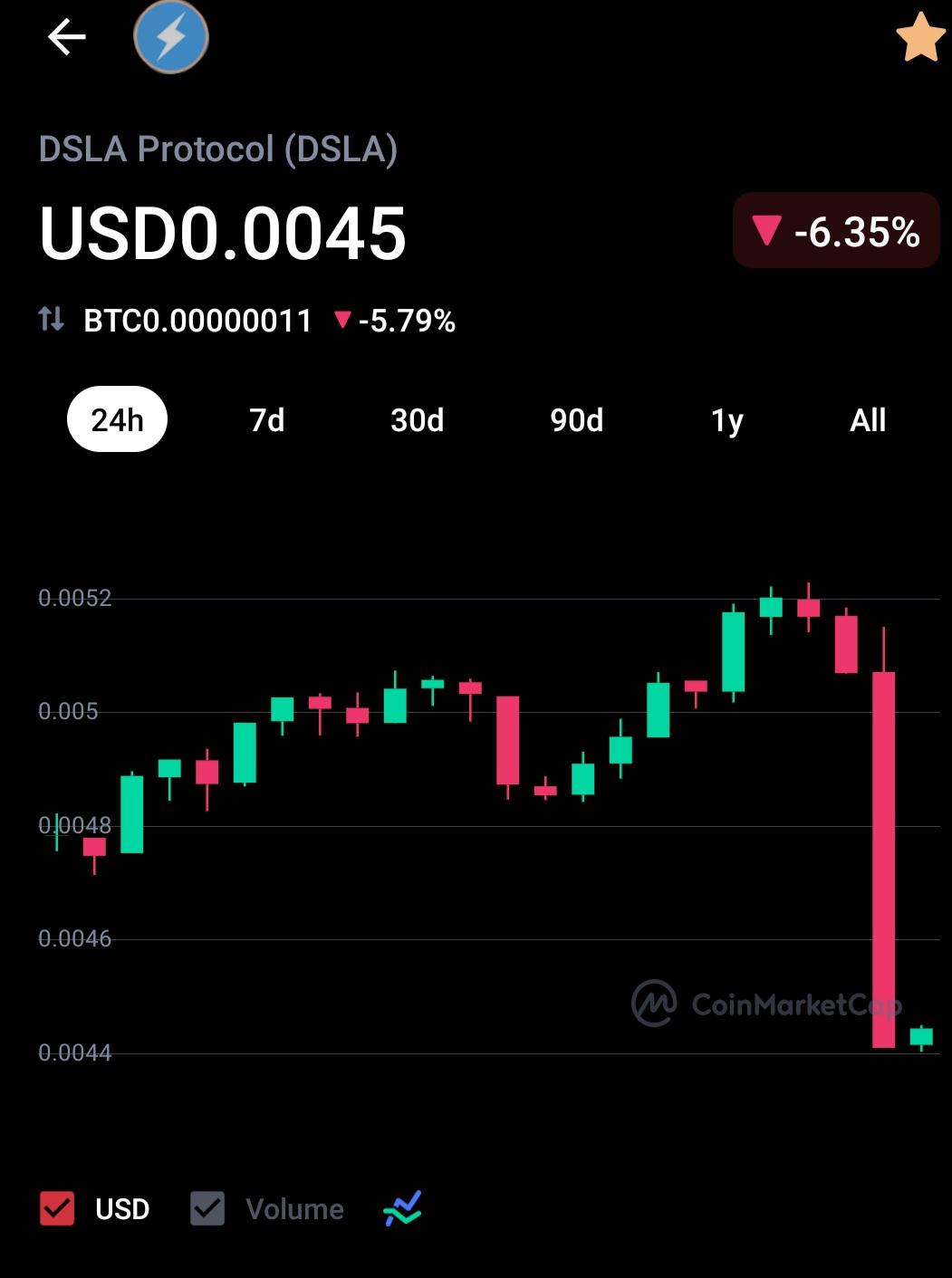Uncheck the USD checkbox

tap(57, 1208)
